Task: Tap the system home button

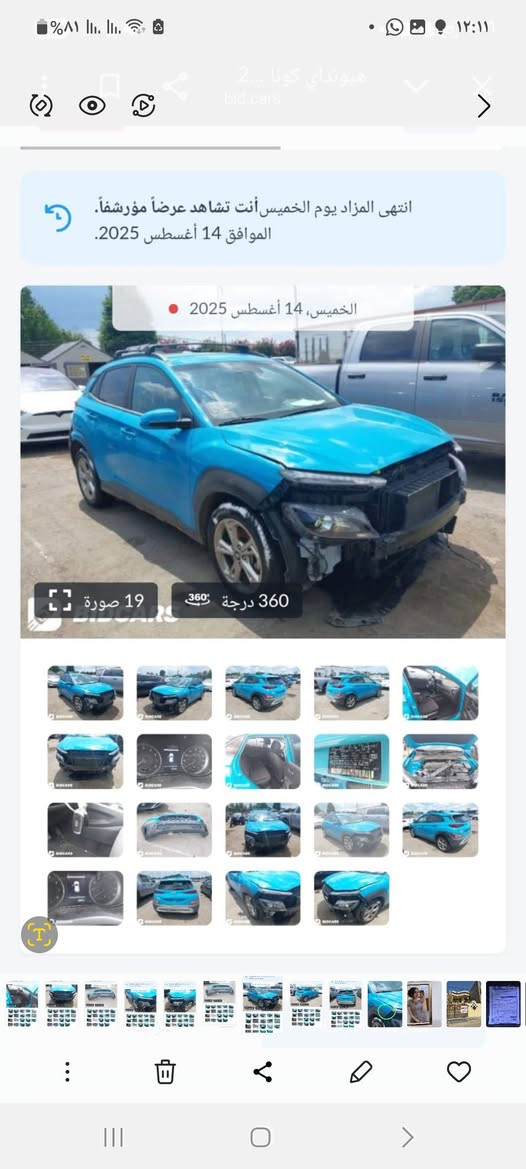Action: click(261, 1137)
